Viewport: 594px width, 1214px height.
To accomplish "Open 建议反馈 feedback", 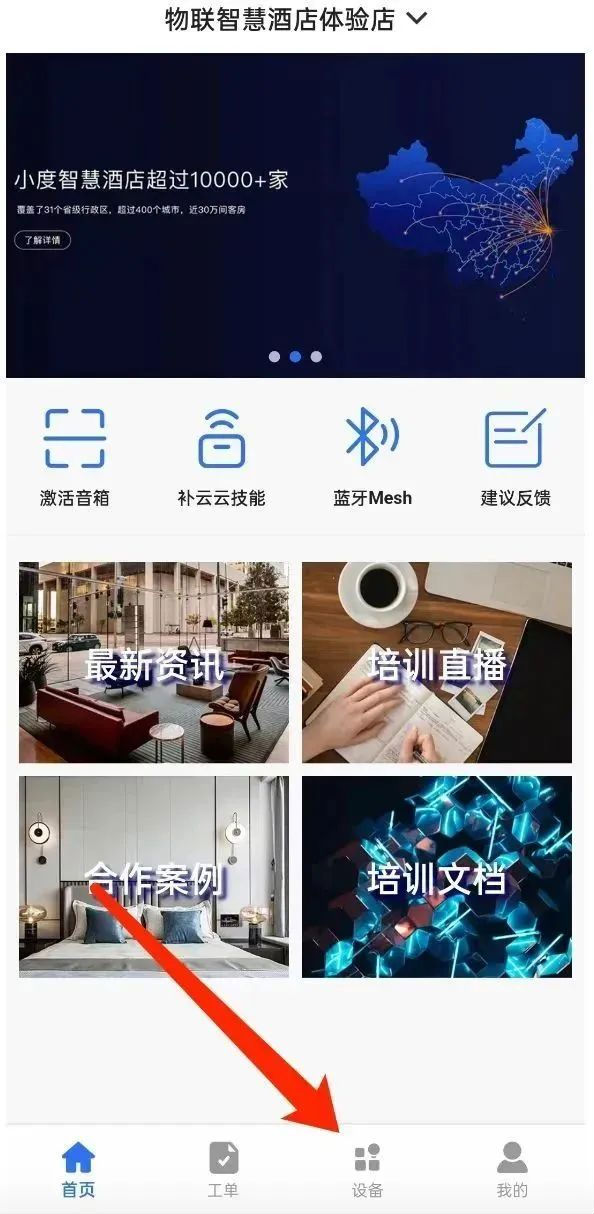I will [x=516, y=458].
